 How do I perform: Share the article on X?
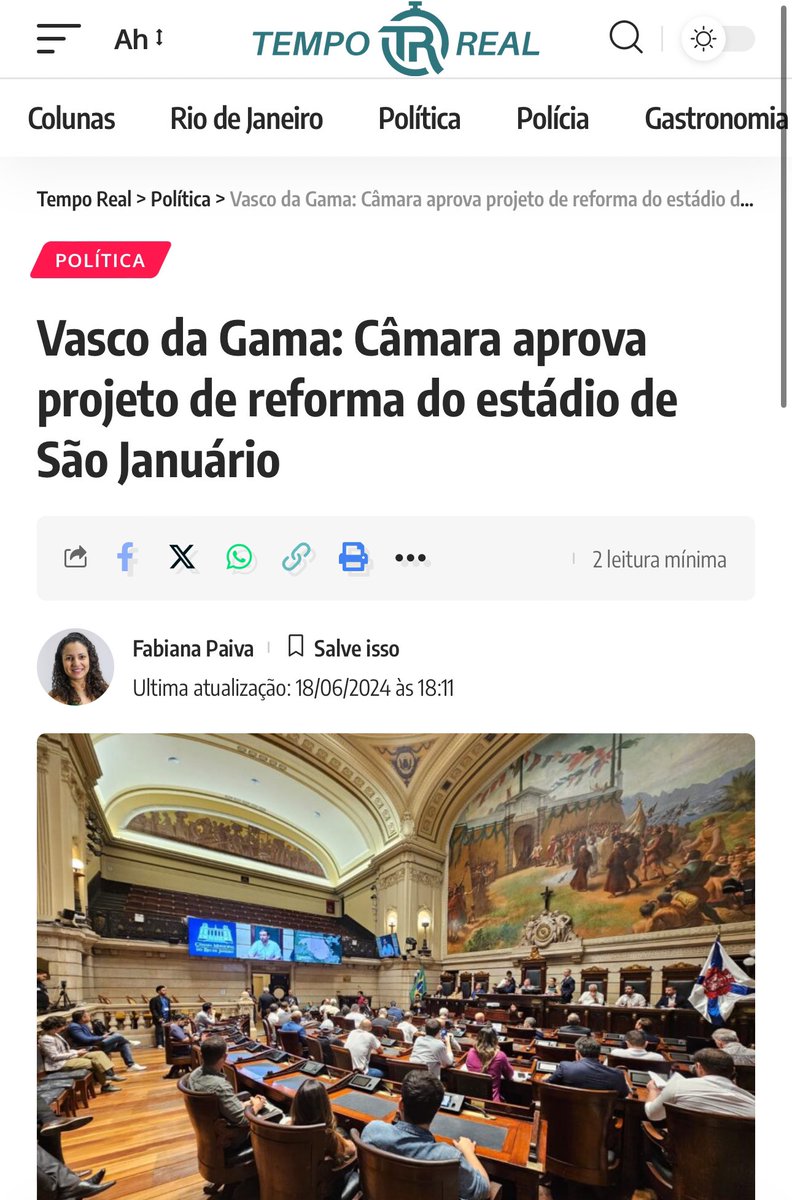click(182, 557)
